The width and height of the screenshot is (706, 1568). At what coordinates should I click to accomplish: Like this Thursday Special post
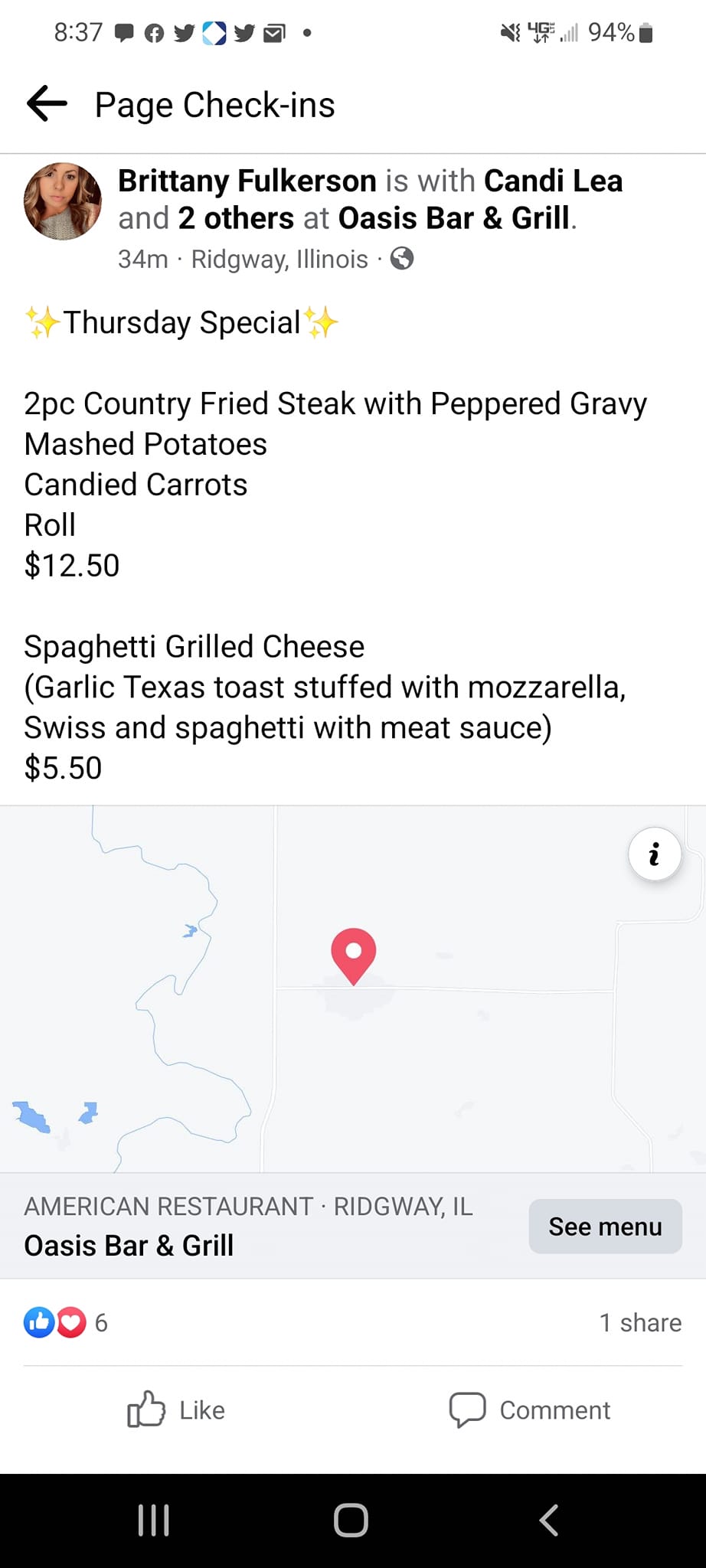pos(176,1410)
